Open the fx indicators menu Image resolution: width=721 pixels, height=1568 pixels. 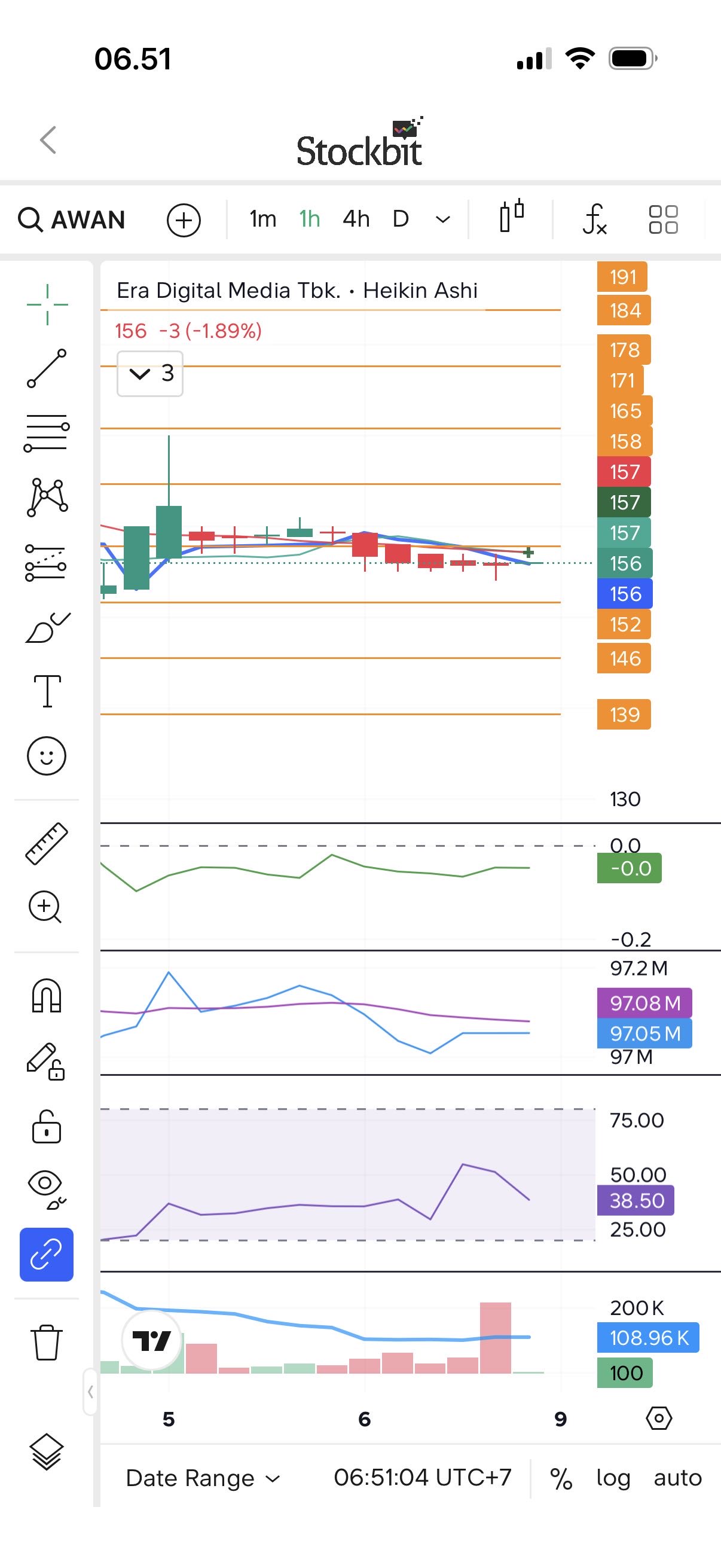594,219
